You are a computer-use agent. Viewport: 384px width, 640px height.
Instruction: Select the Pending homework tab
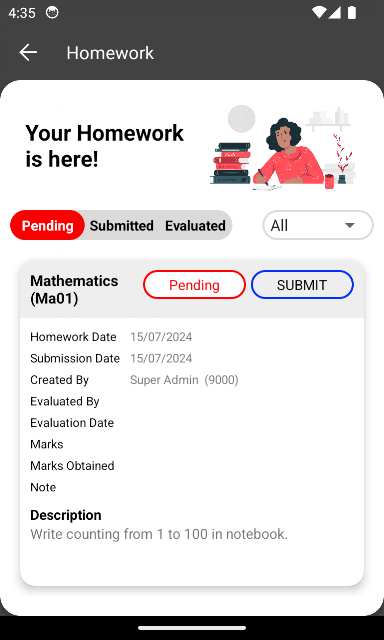pos(47,225)
